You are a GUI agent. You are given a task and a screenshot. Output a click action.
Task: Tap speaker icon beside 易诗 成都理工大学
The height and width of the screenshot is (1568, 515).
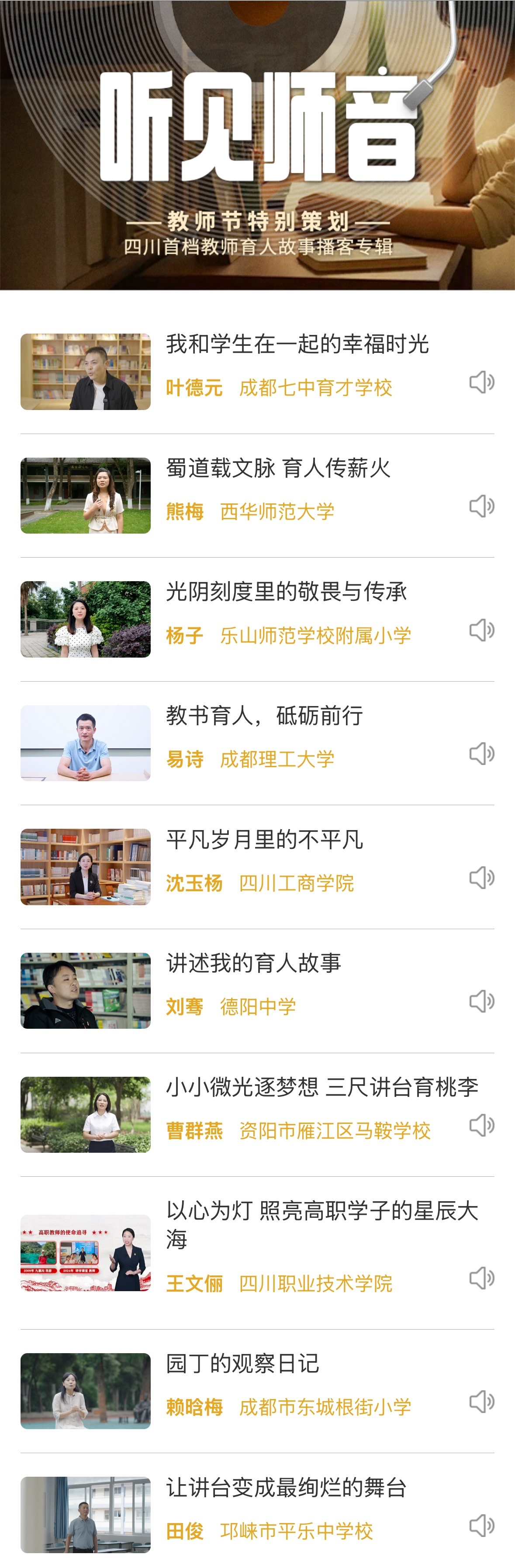coord(481,754)
